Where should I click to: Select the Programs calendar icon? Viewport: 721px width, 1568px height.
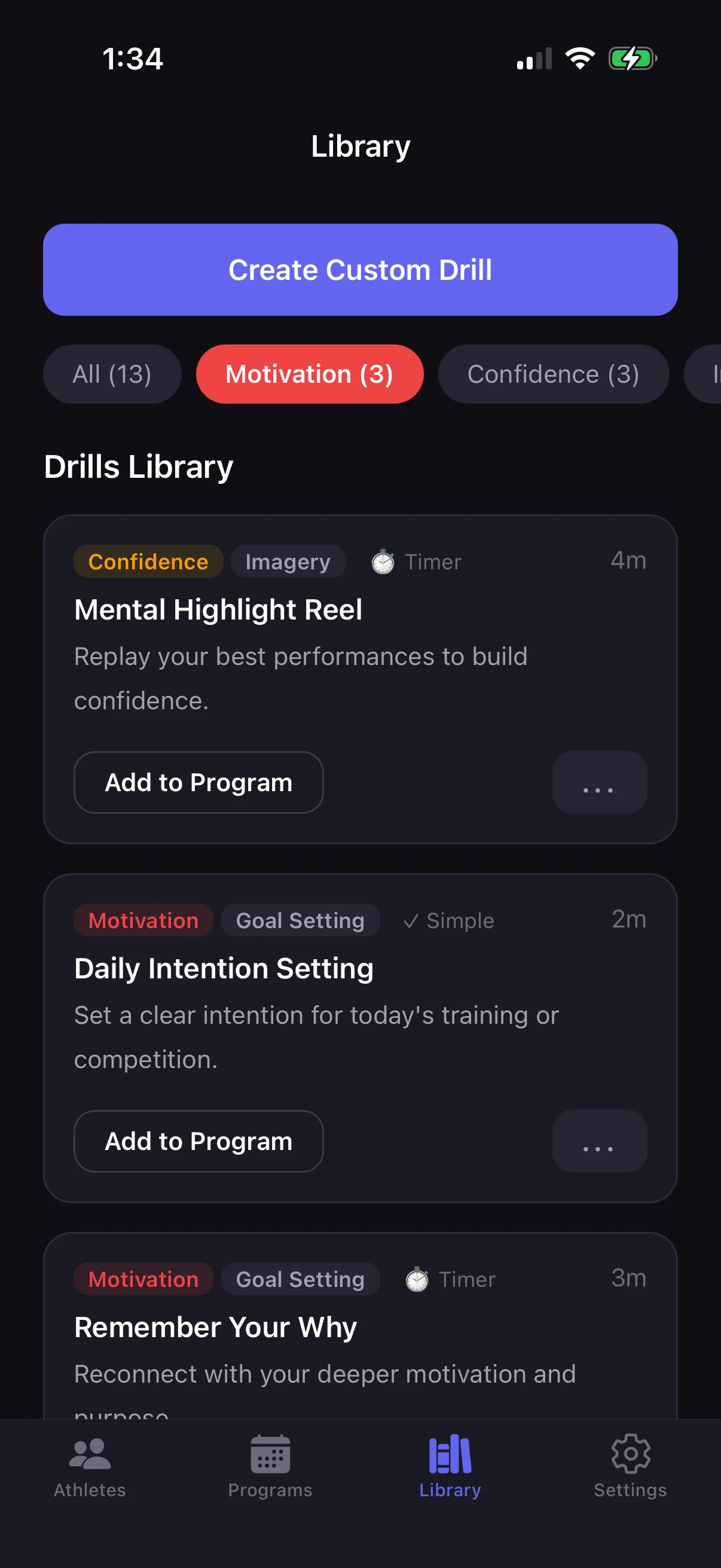270,1455
